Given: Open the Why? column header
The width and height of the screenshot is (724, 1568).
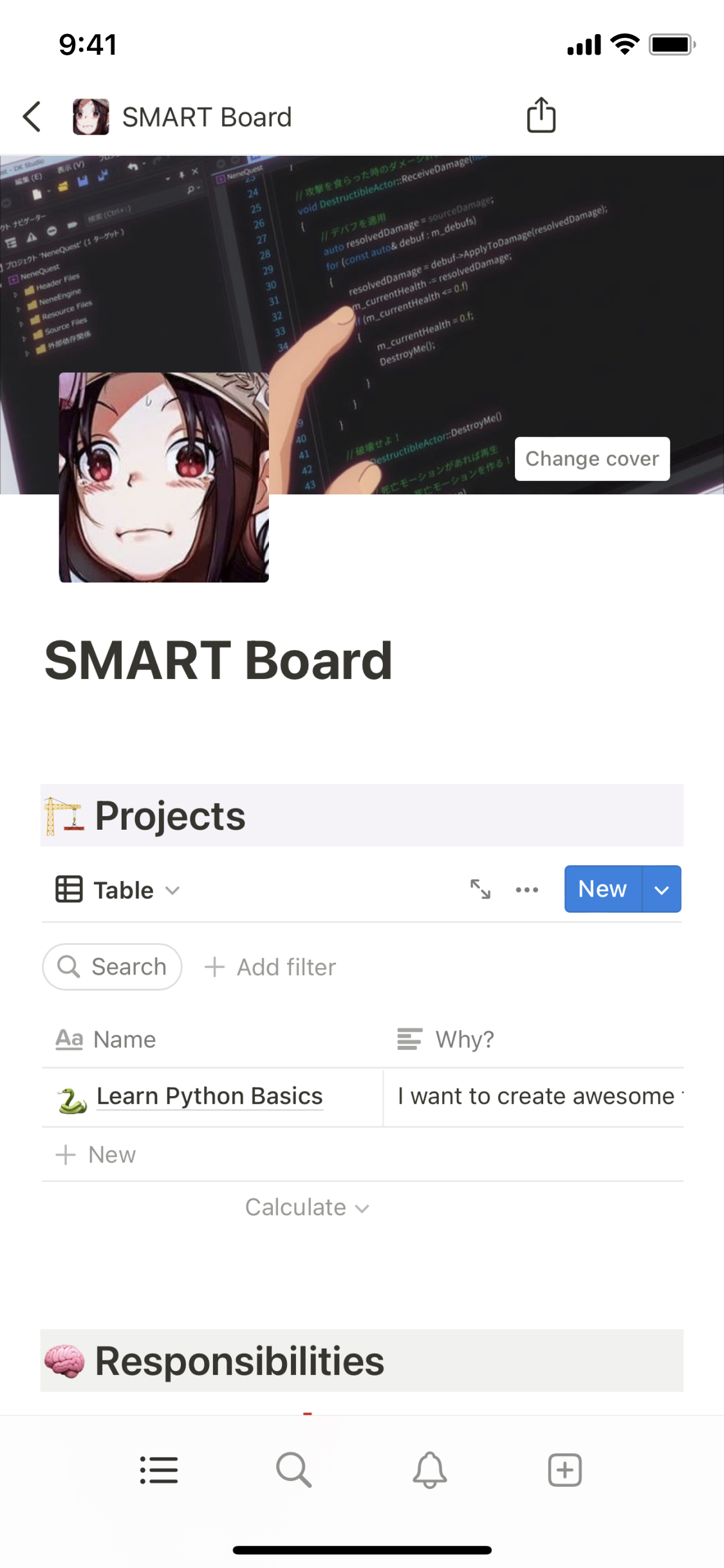Looking at the screenshot, I should [463, 1040].
